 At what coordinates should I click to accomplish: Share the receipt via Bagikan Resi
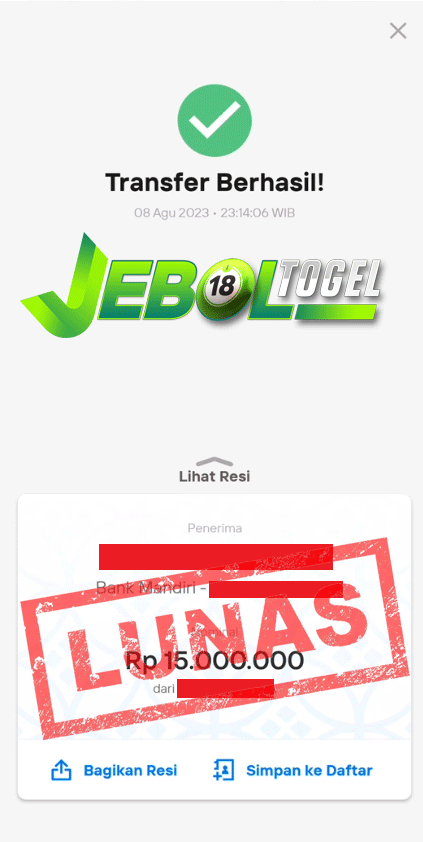[114, 771]
